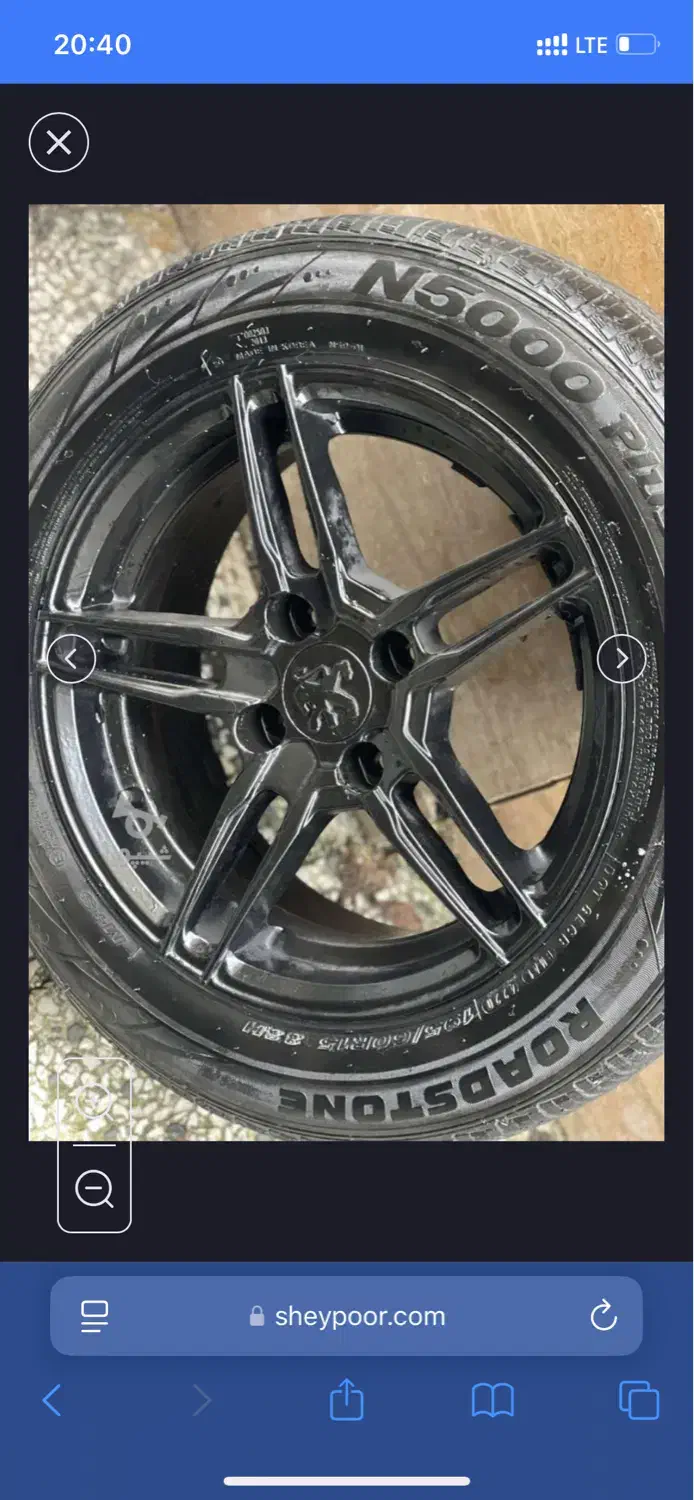694x1500 pixels.
Task: Go to the previous photo
Action: click(x=71, y=658)
